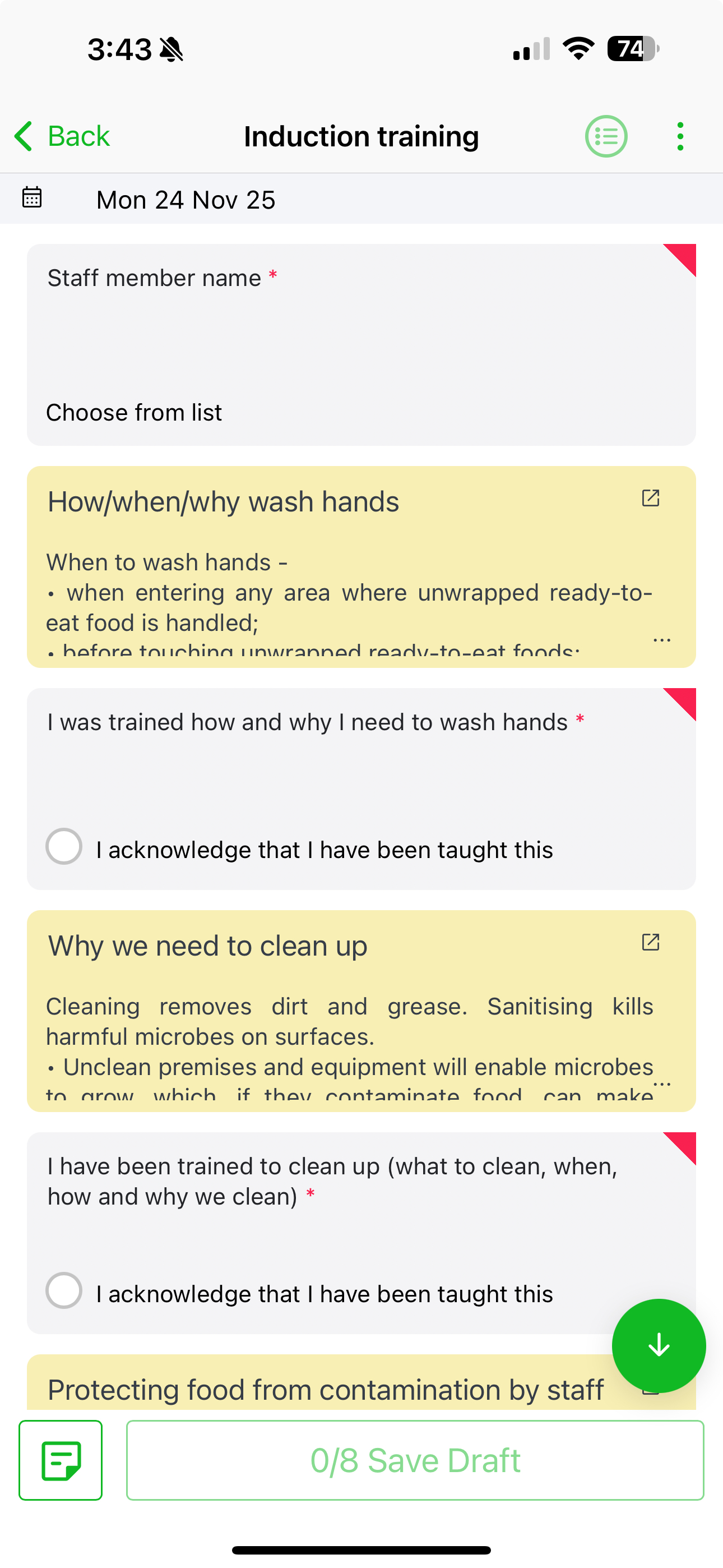Acknowledge clean up training
This screenshot has width=723, height=1568.
click(x=64, y=1290)
